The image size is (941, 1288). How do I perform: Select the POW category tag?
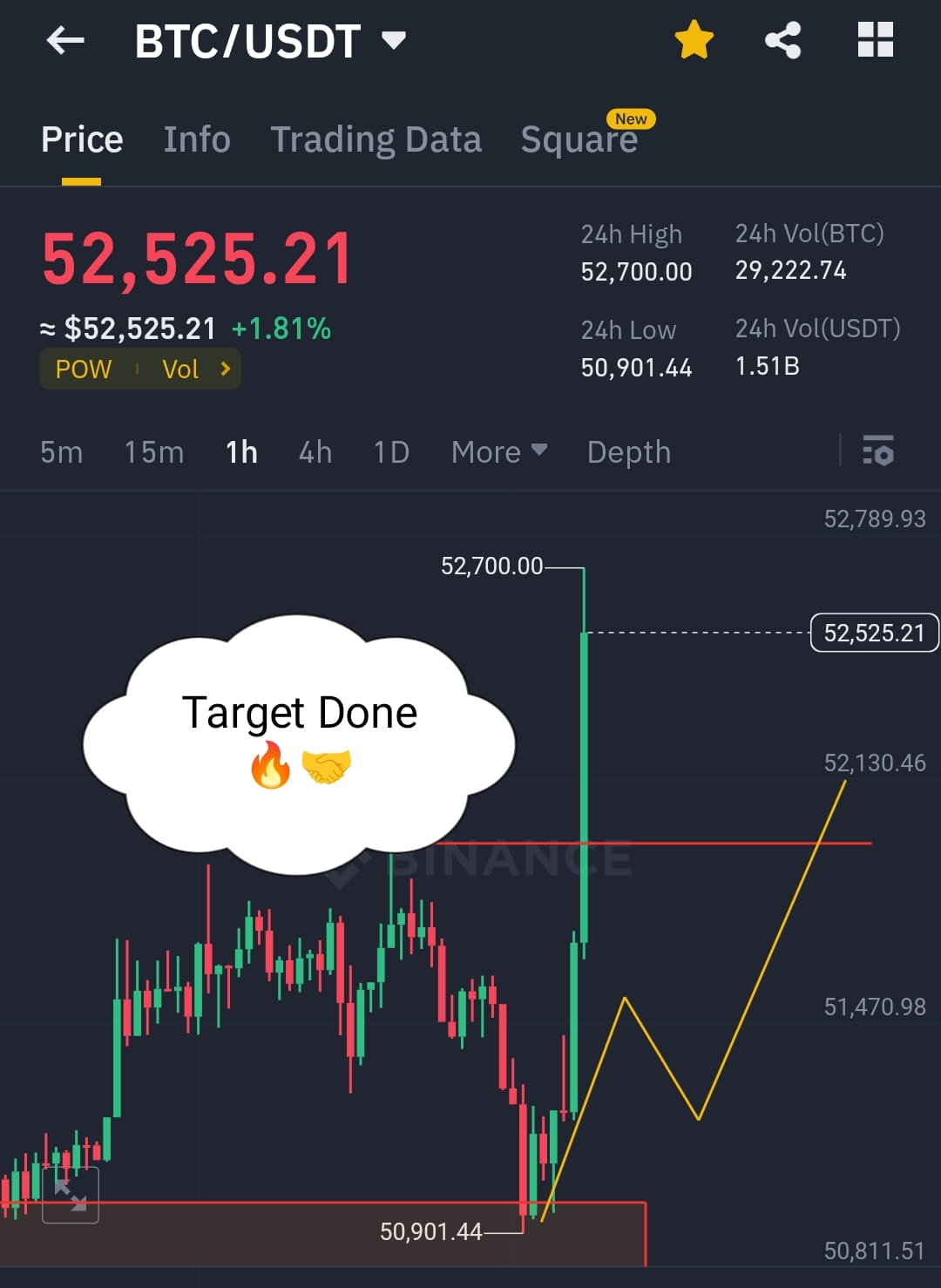tap(83, 369)
